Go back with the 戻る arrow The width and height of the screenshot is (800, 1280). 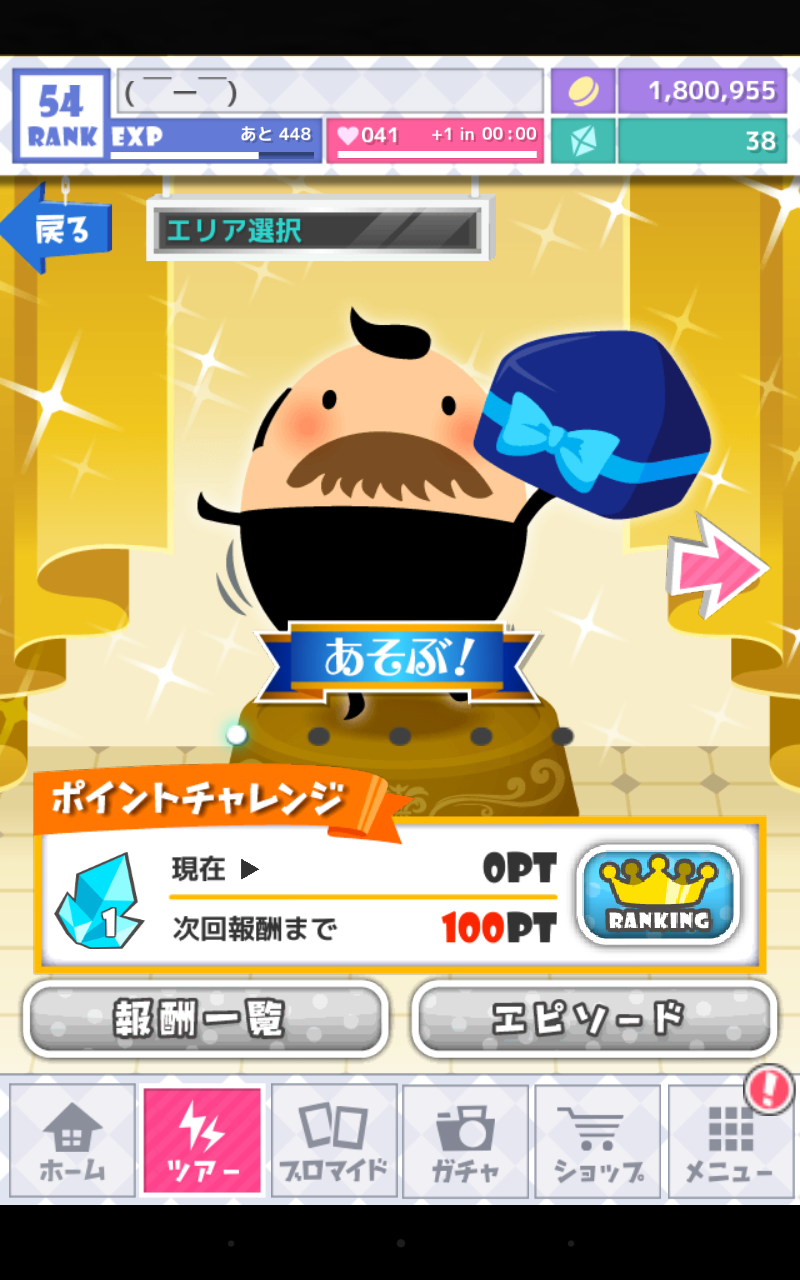(57, 230)
